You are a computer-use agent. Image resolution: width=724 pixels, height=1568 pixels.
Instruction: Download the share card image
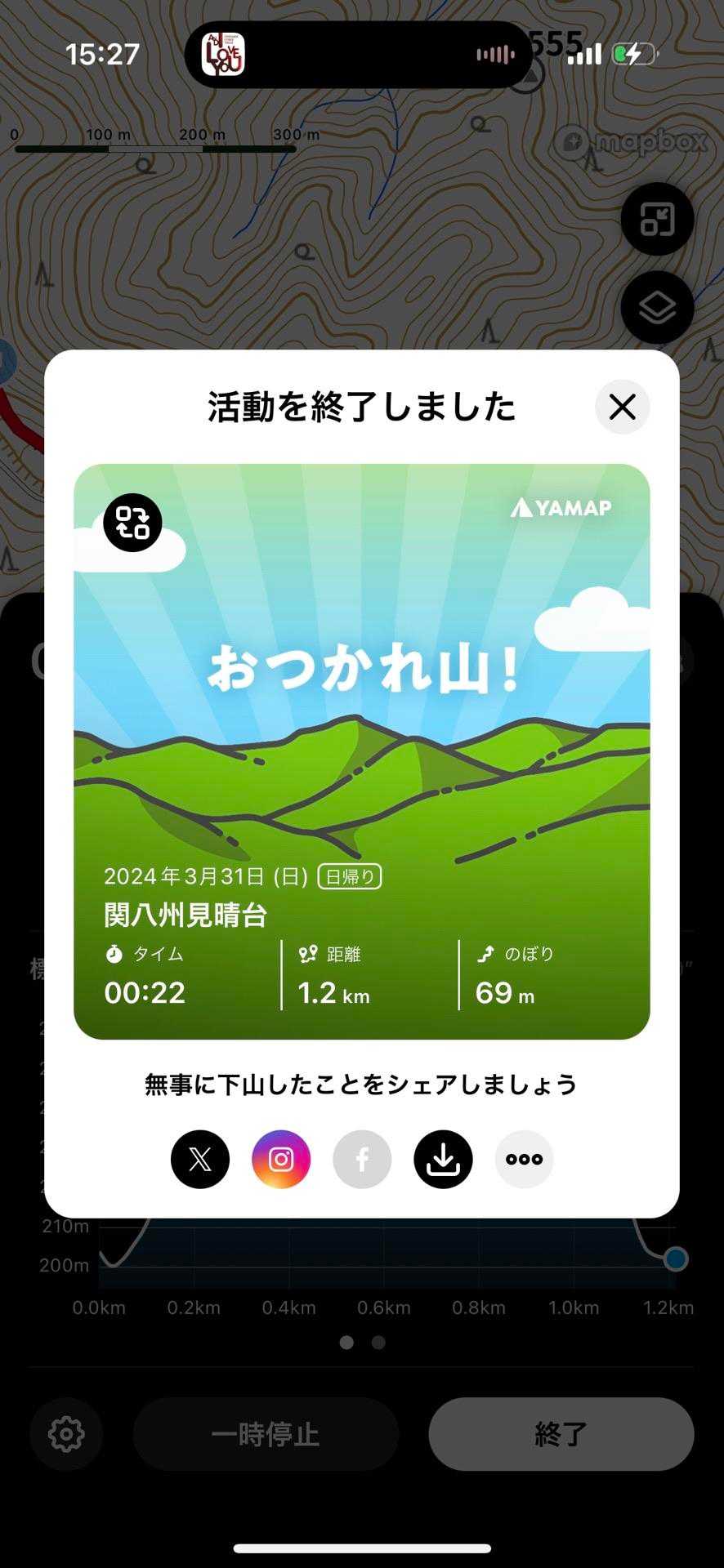point(443,1159)
